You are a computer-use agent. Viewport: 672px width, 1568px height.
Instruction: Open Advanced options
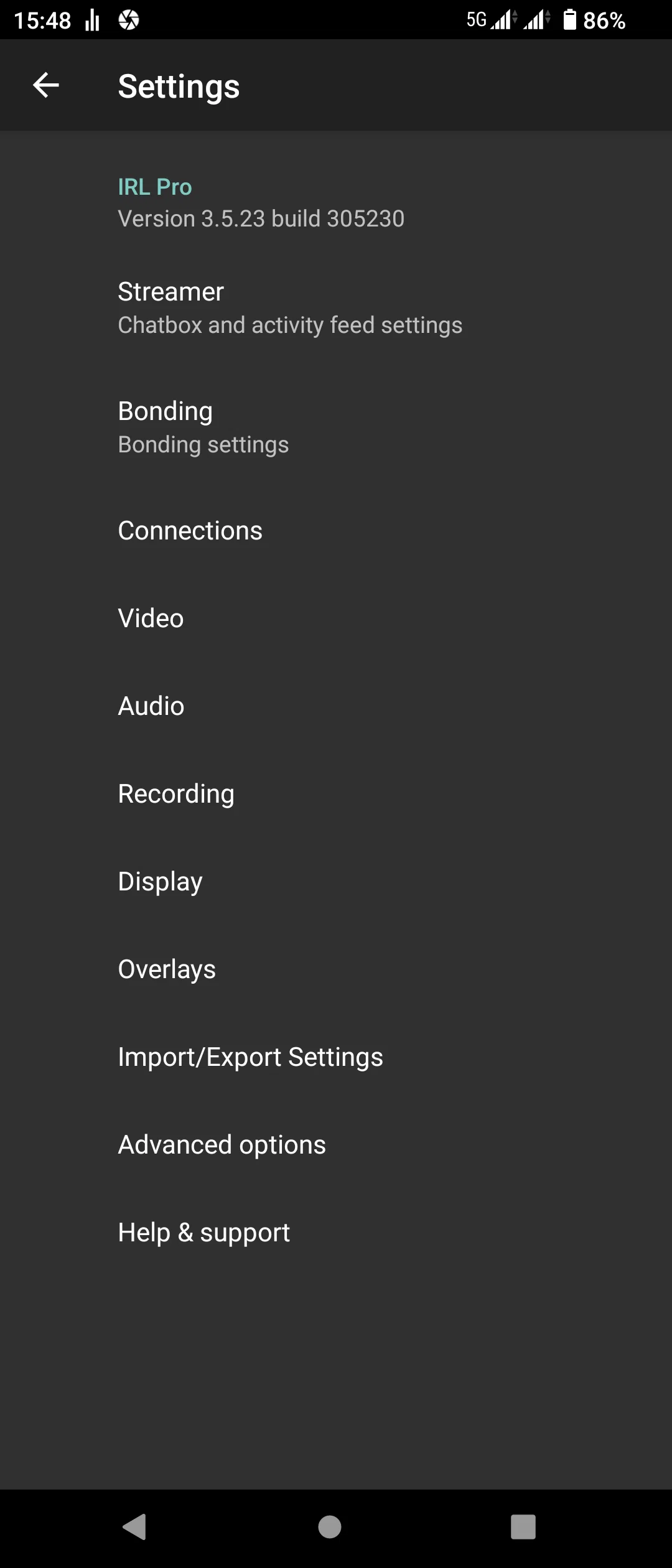(336, 1145)
